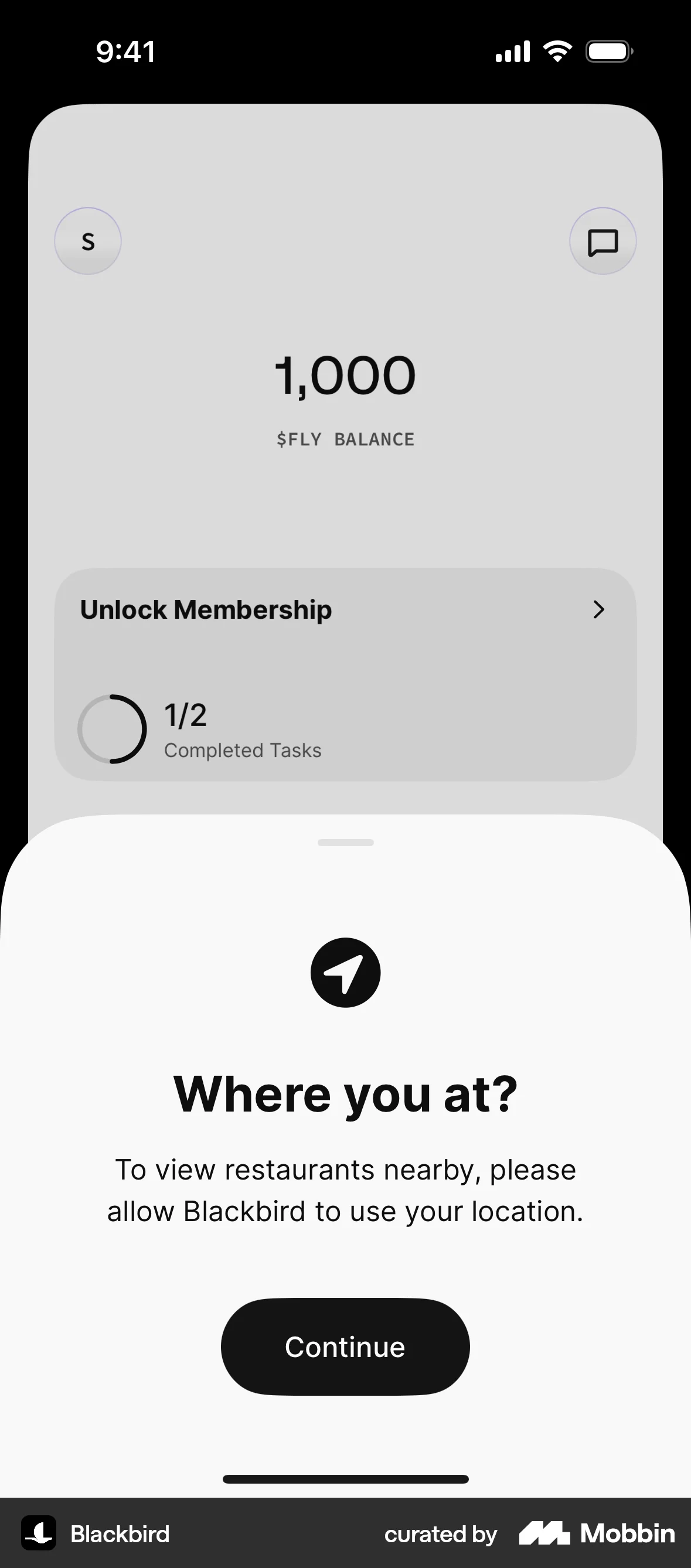This screenshot has height=1568, width=691.
Task: Tap the battery indicator in the status bar
Action: tap(608, 50)
